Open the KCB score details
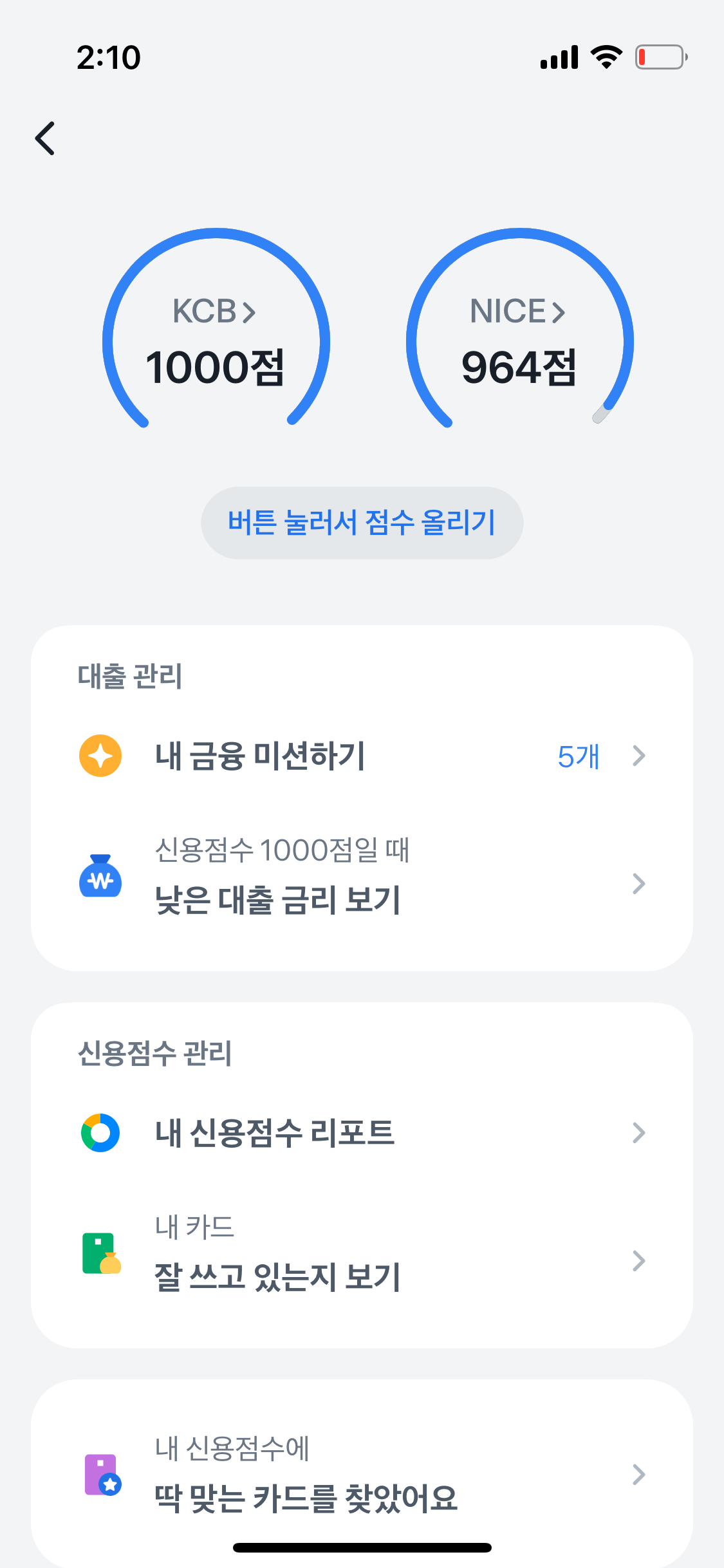Viewport: 724px width, 1568px height. 215,312
